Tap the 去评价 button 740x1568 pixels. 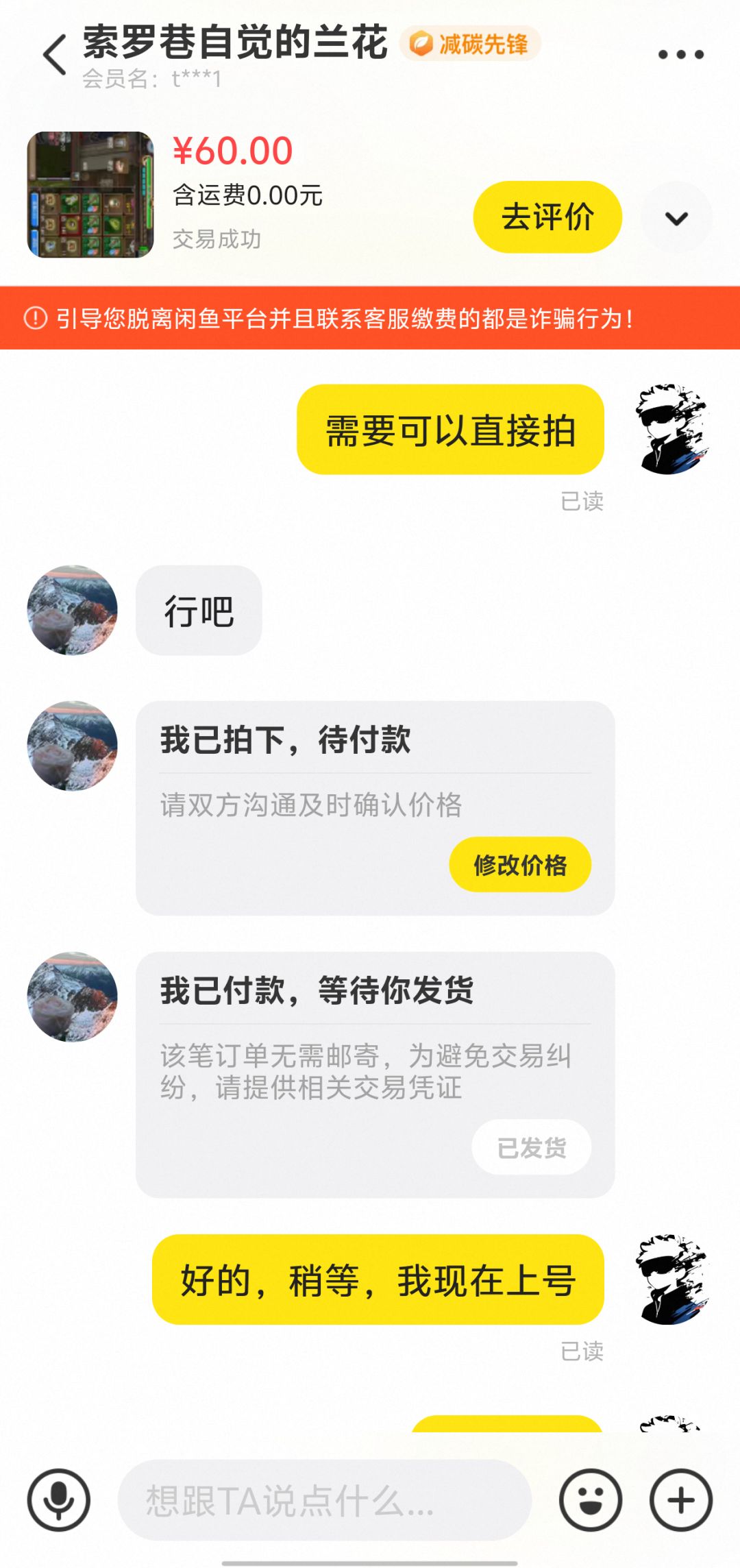click(x=547, y=217)
